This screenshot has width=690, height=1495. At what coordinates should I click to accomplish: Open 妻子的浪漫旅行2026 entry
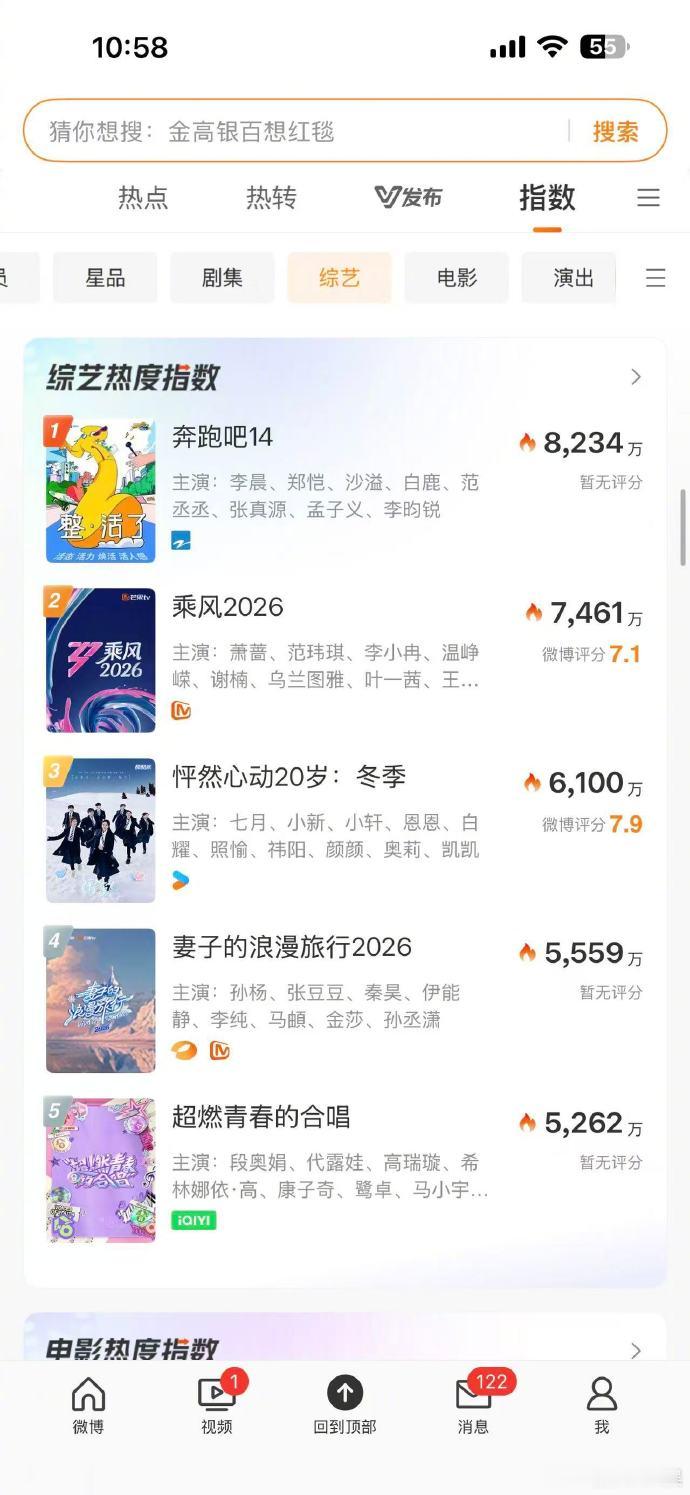point(345,1000)
